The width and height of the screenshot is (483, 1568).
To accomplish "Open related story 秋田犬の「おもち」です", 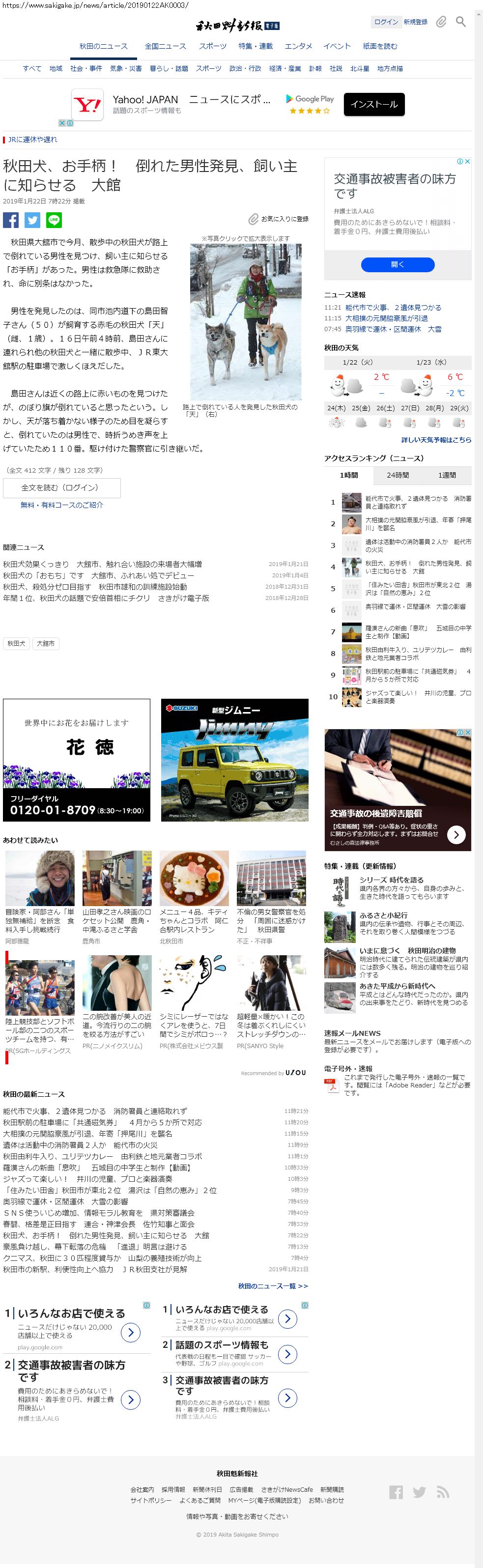I will [99, 575].
